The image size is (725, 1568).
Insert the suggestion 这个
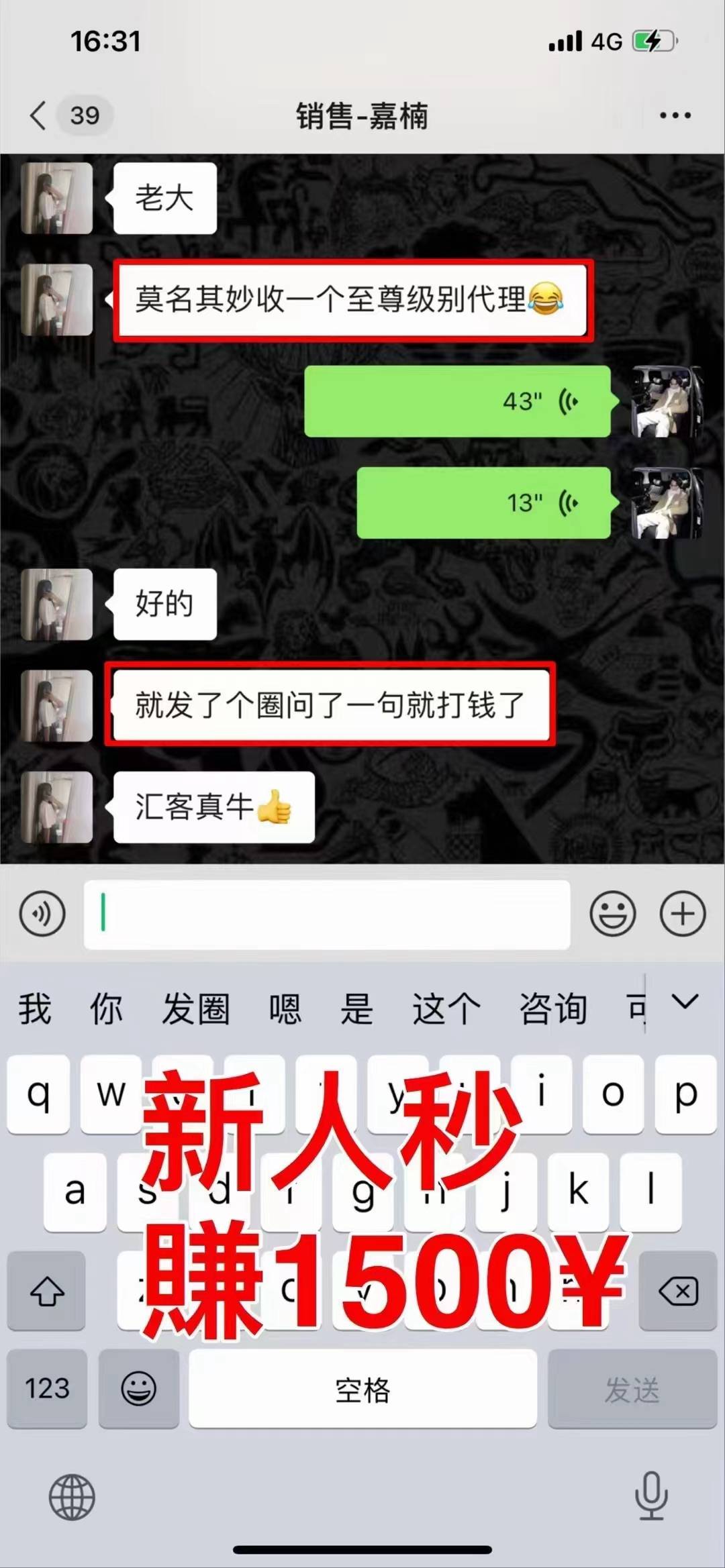446,1009
